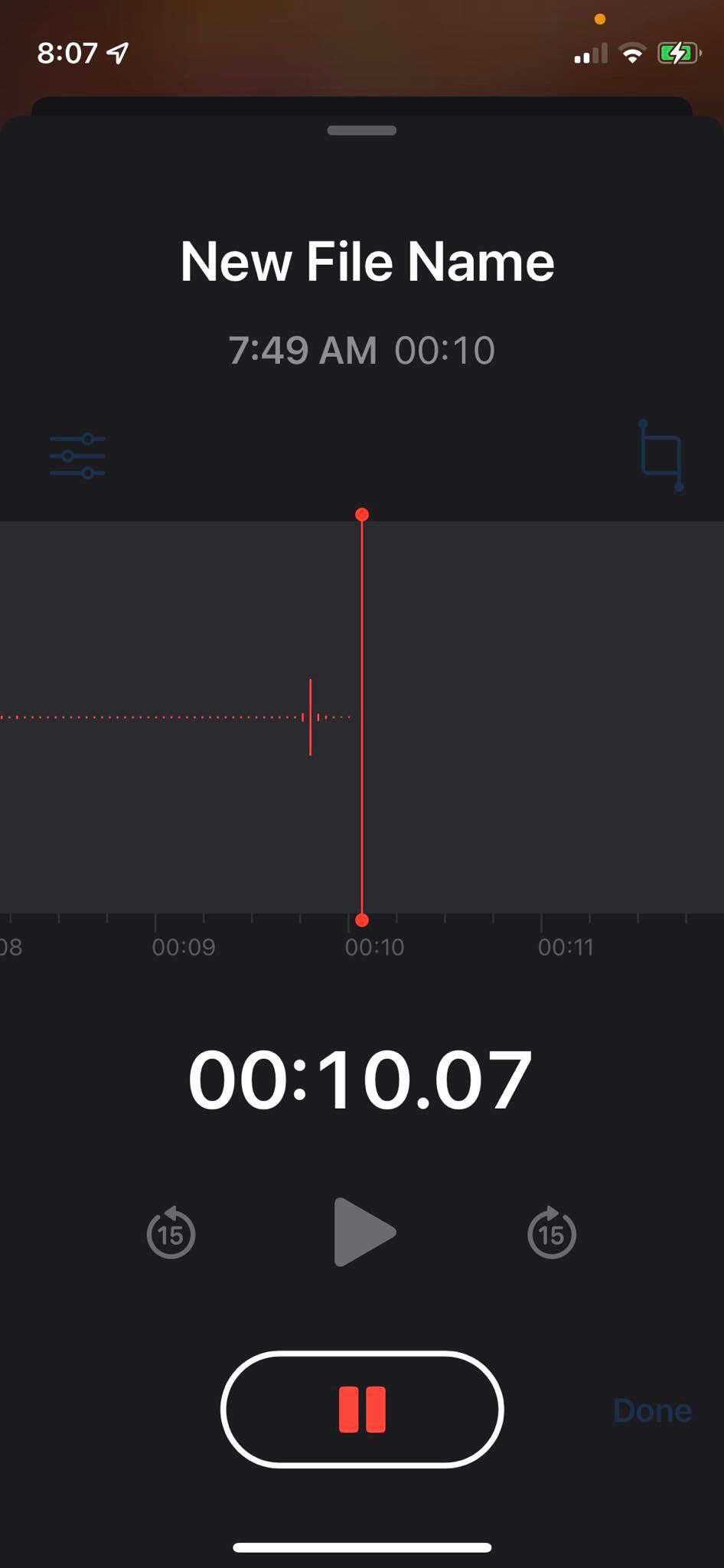Rename the recording titled New File Name

[x=367, y=262]
